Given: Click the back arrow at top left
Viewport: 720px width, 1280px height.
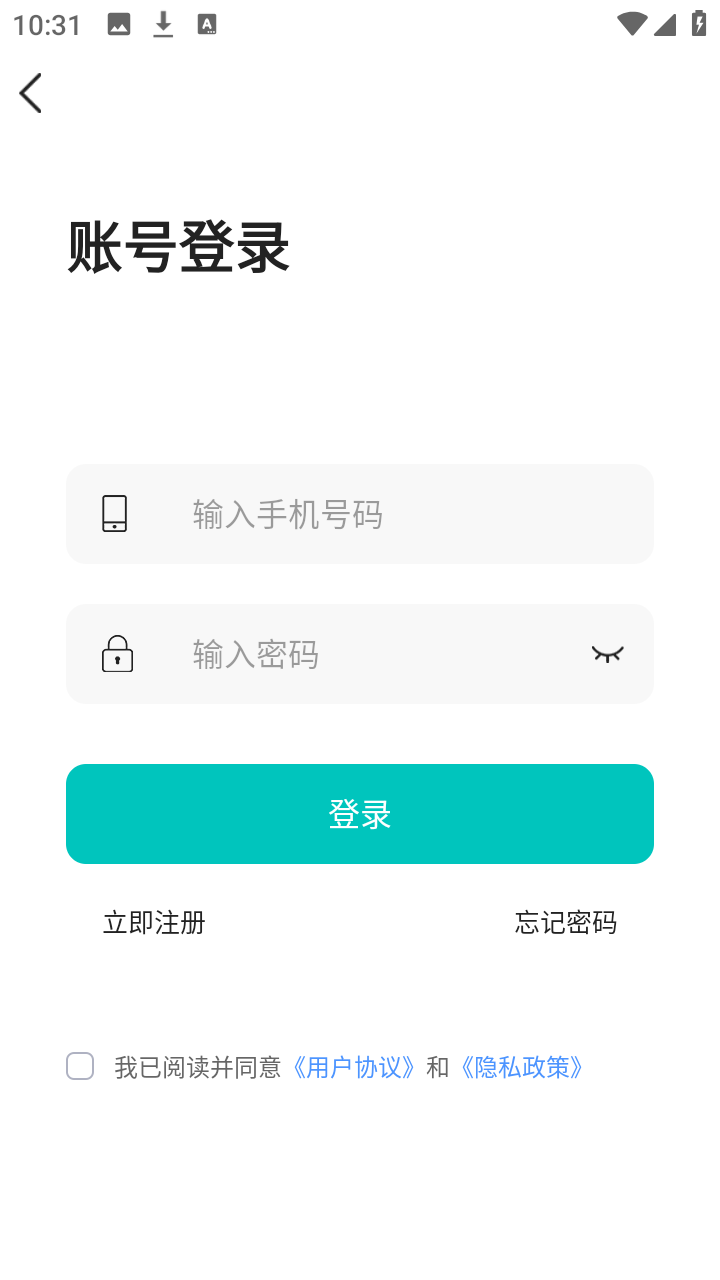Looking at the screenshot, I should (30, 92).
